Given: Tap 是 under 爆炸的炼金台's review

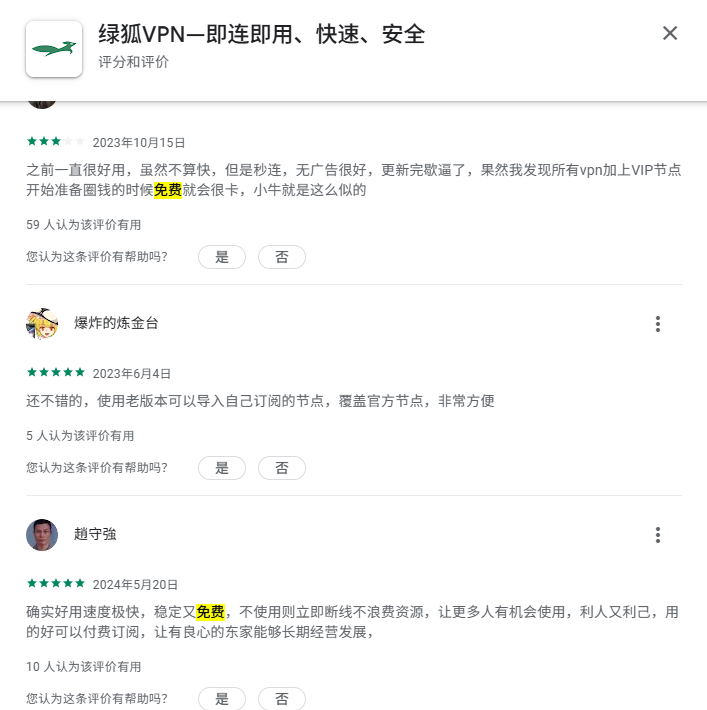Looking at the screenshot, I should (x=222, y=468).
